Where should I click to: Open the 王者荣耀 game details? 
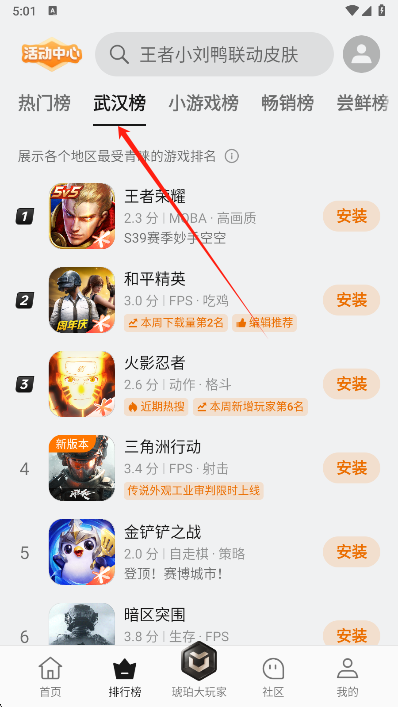coord(155,196)
